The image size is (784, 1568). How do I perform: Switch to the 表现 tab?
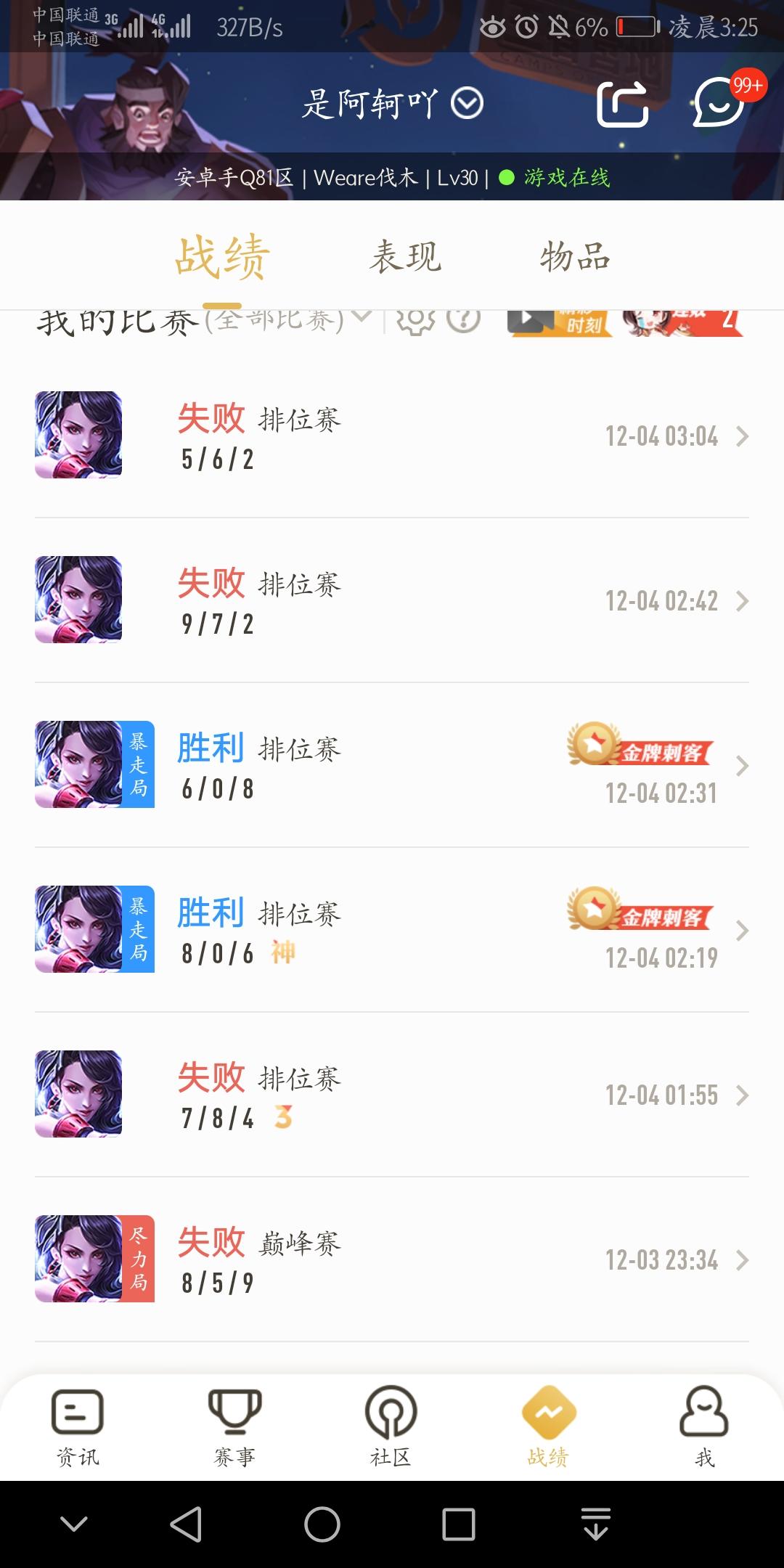point(405,257)
